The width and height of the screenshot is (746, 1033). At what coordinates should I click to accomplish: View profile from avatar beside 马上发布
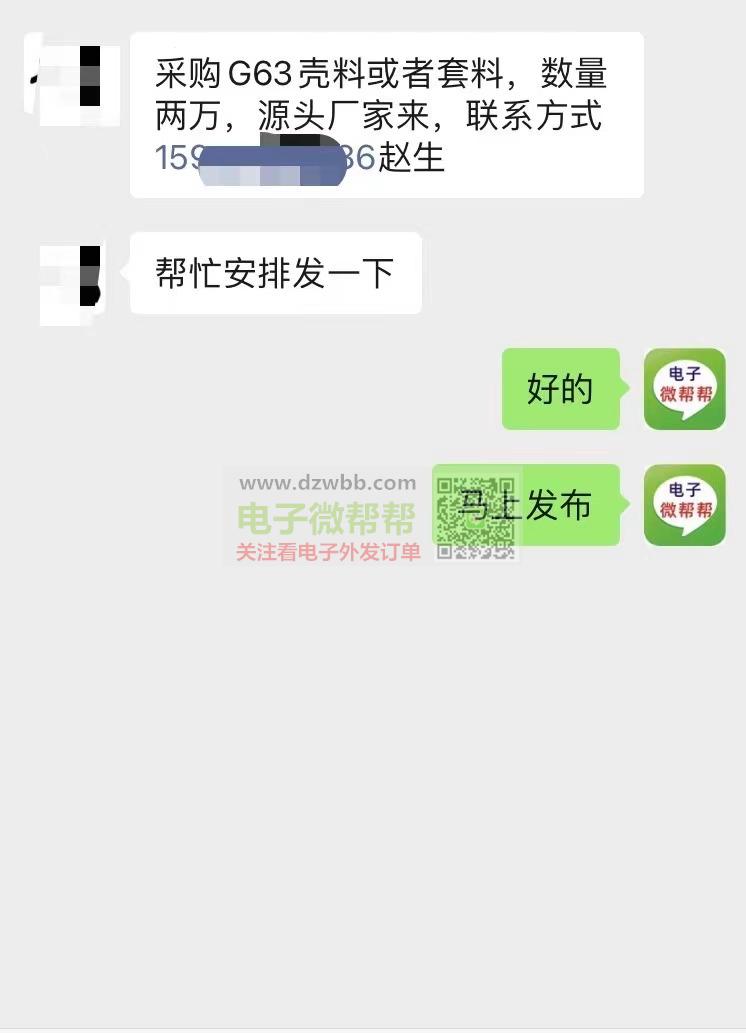[x=684, y=505]
